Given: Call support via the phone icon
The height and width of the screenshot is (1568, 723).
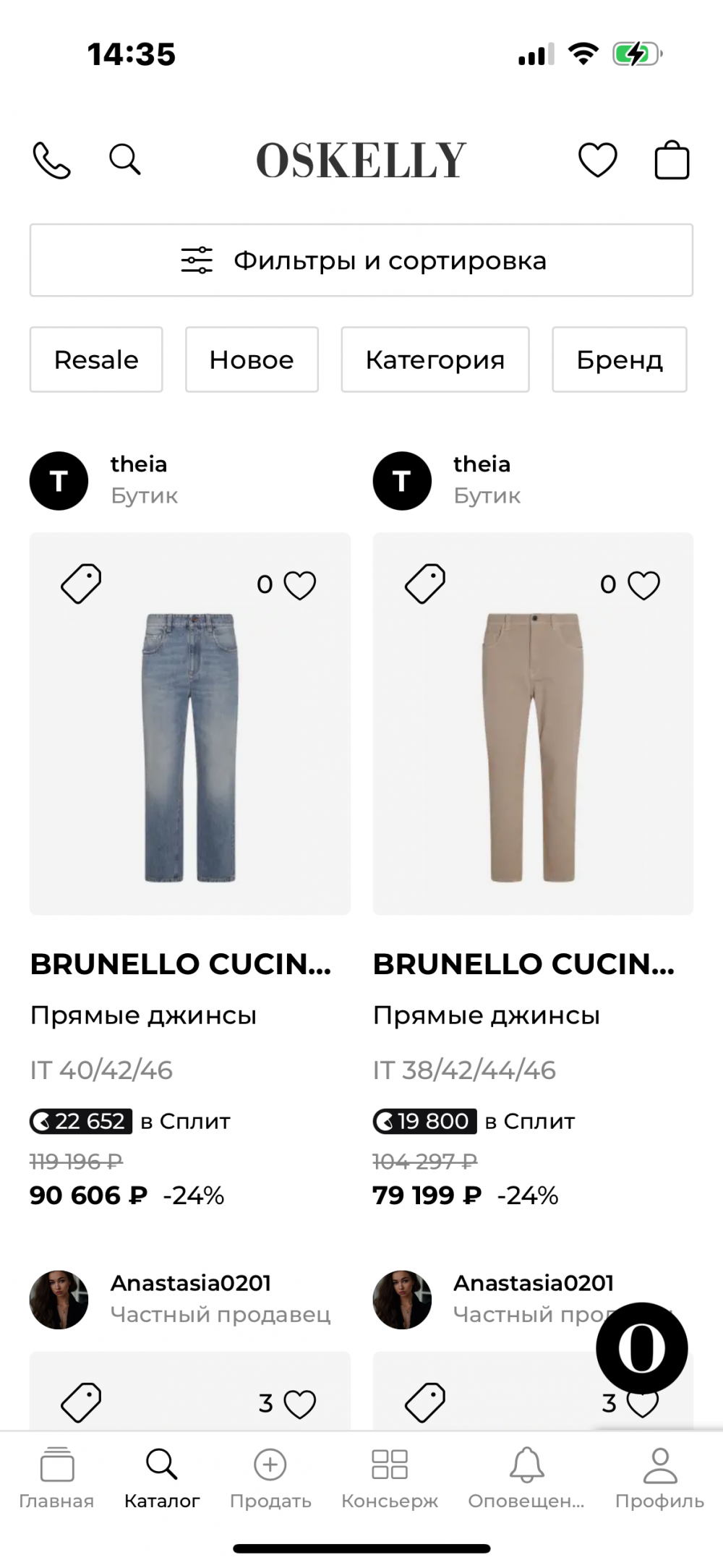Looking at the screenshot, I should 52,160.
